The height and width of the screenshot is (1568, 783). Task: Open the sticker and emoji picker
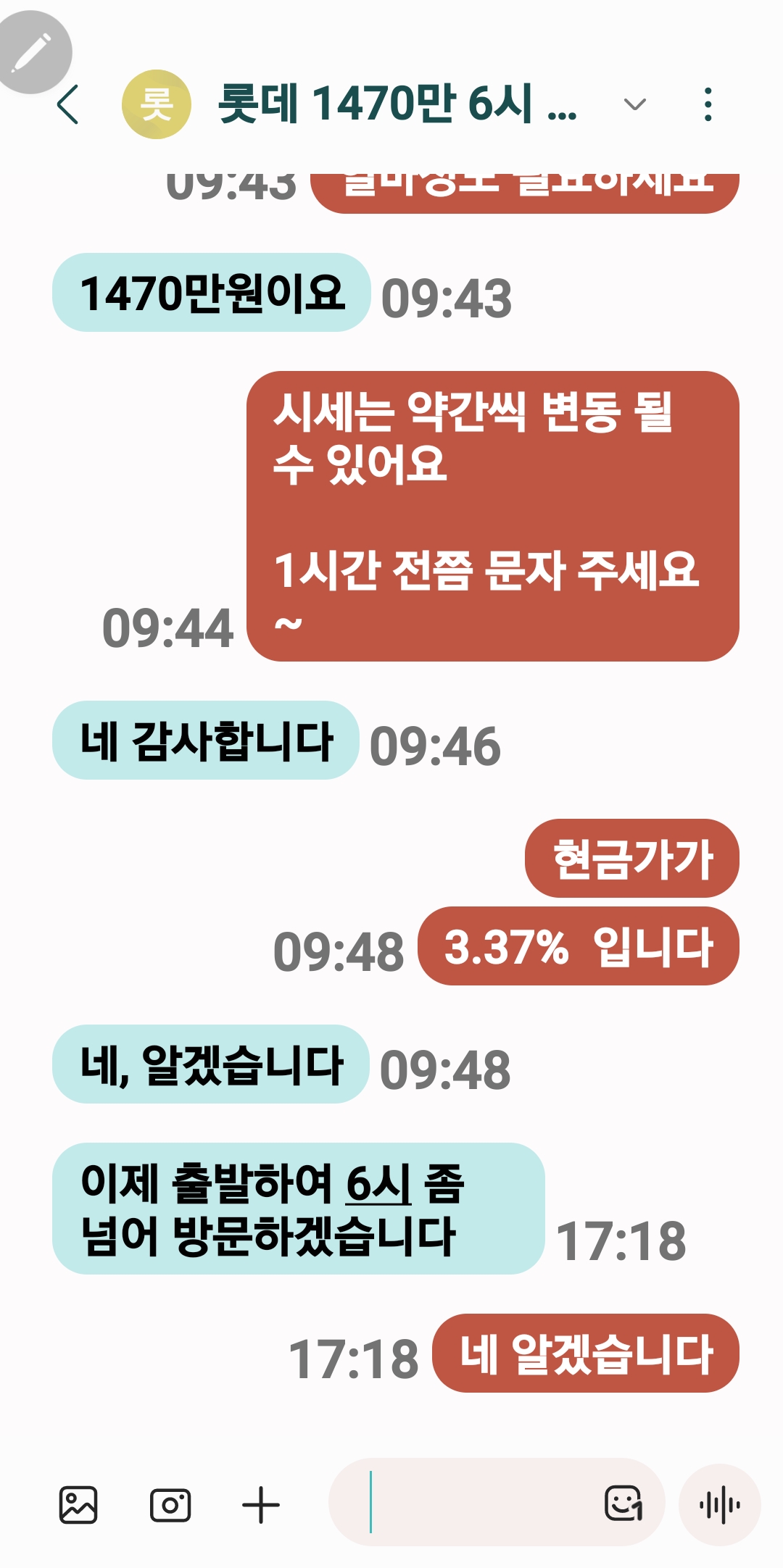(x=623, y=1504)
